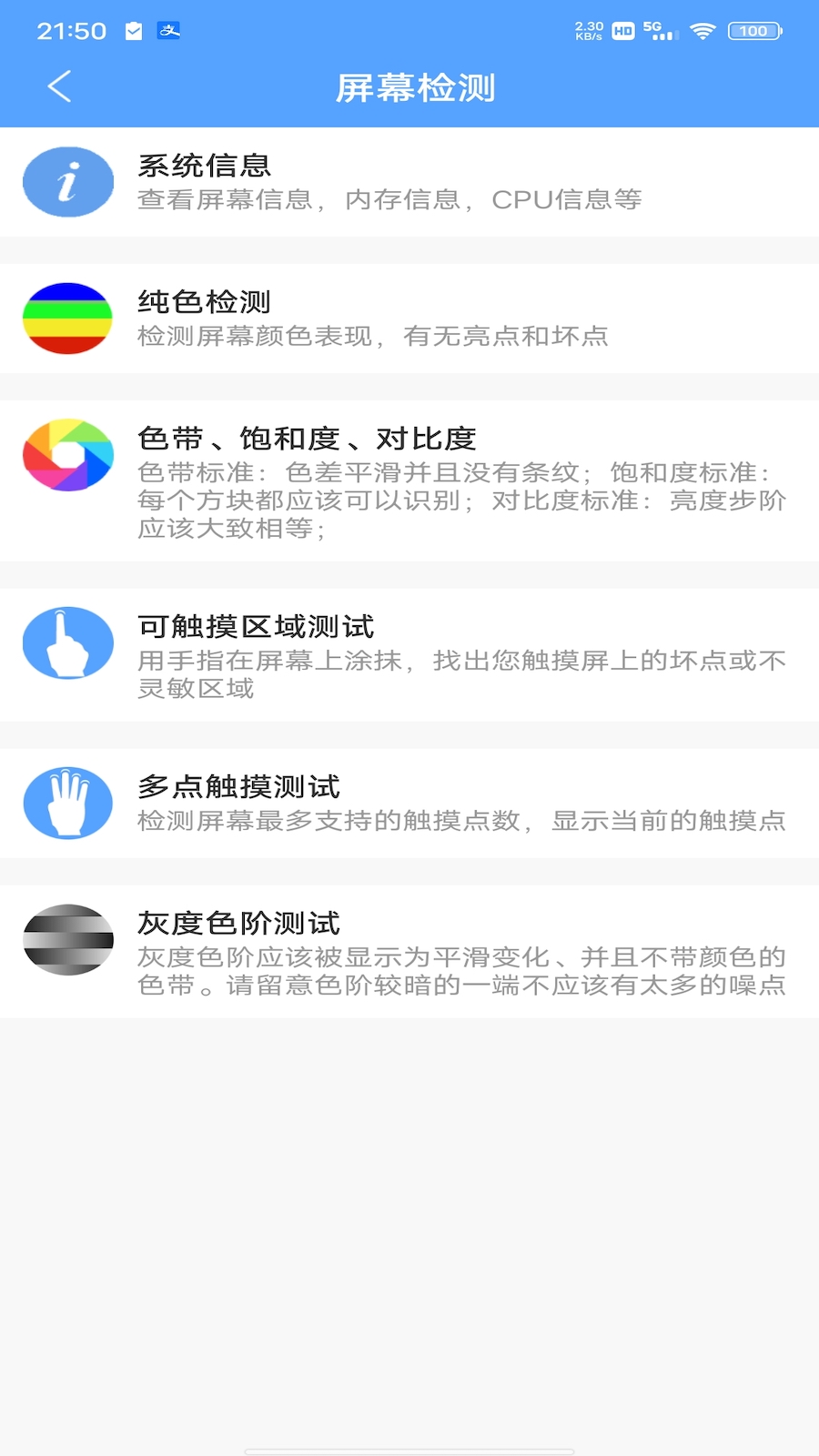
Task: Select the colorful aperture icon for 色带、饱和度、对比度
Action: (x=67, y=455)
